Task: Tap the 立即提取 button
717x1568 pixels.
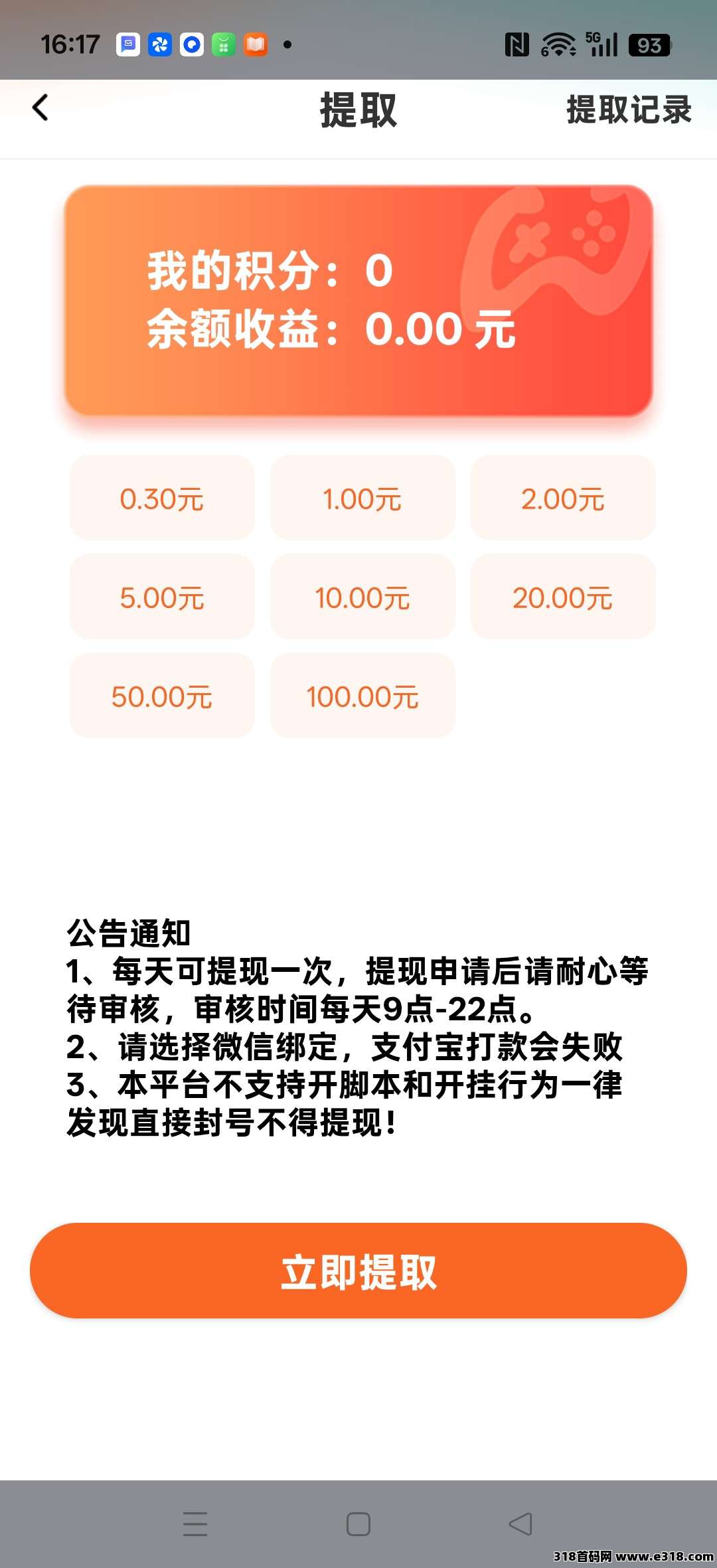Action: pos(358,1271)
